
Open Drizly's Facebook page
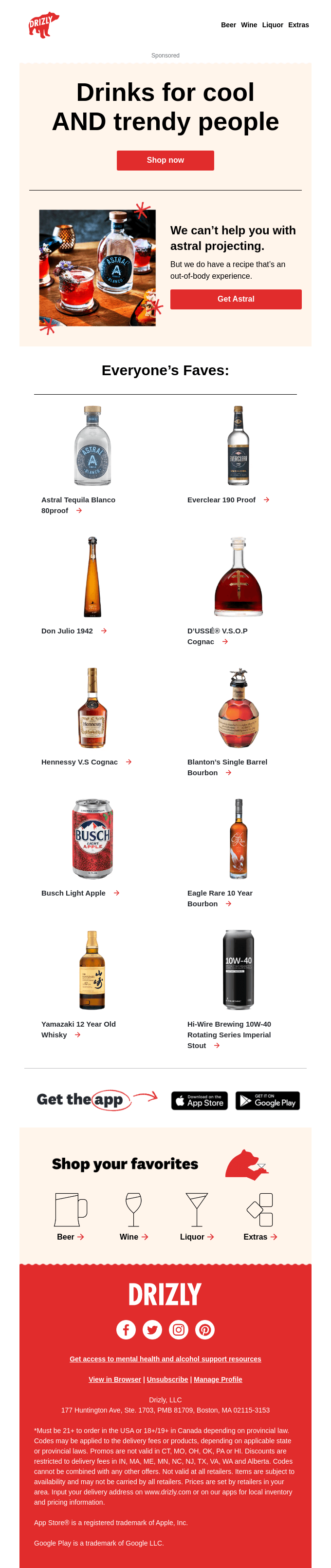click(126, 1329)
